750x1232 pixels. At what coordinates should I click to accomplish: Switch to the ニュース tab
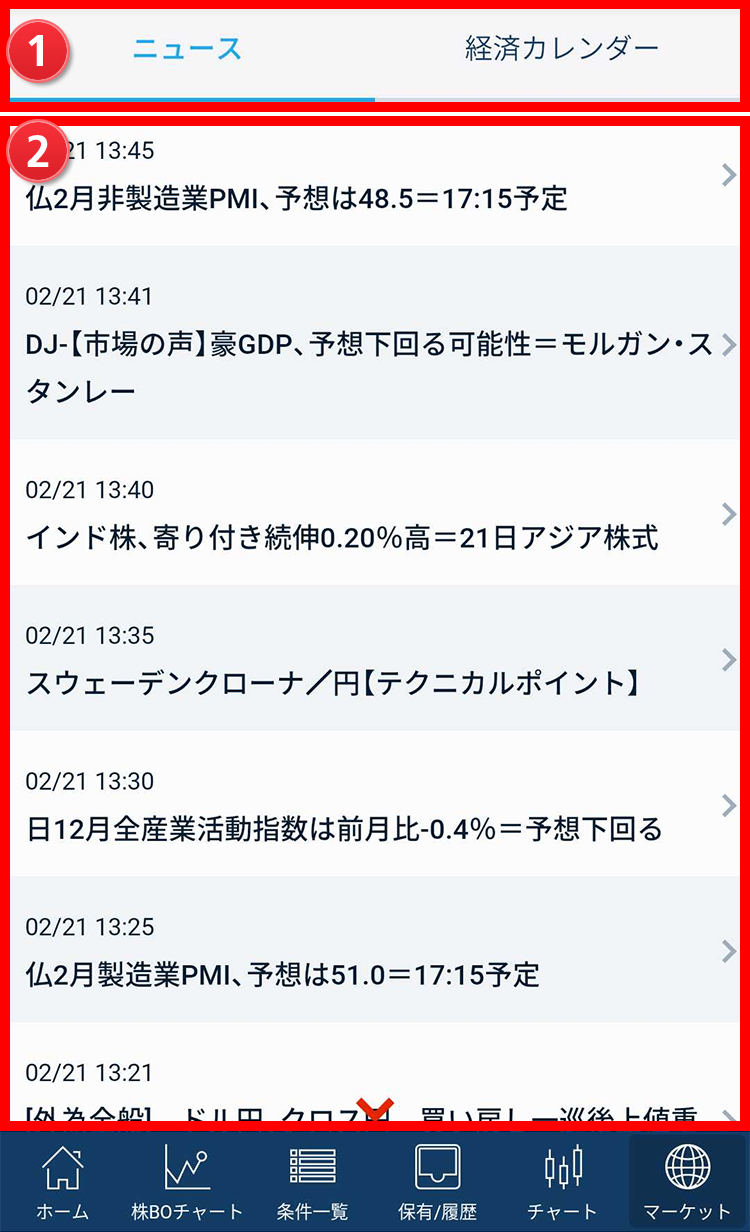coord(188,48)
